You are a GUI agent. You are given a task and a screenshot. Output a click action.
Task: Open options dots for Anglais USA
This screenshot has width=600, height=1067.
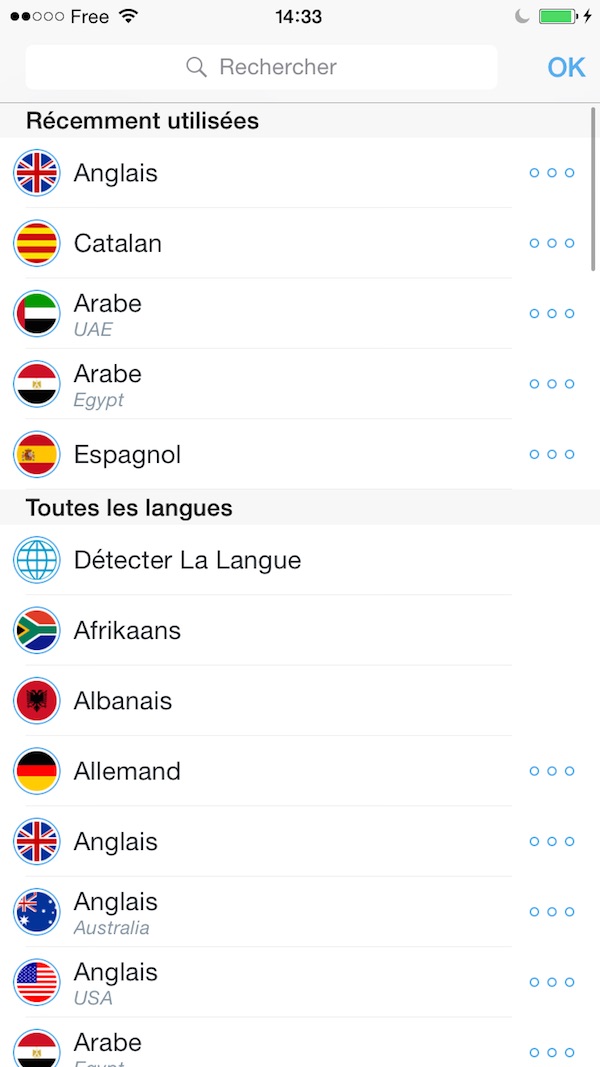(x=552, y=982)
